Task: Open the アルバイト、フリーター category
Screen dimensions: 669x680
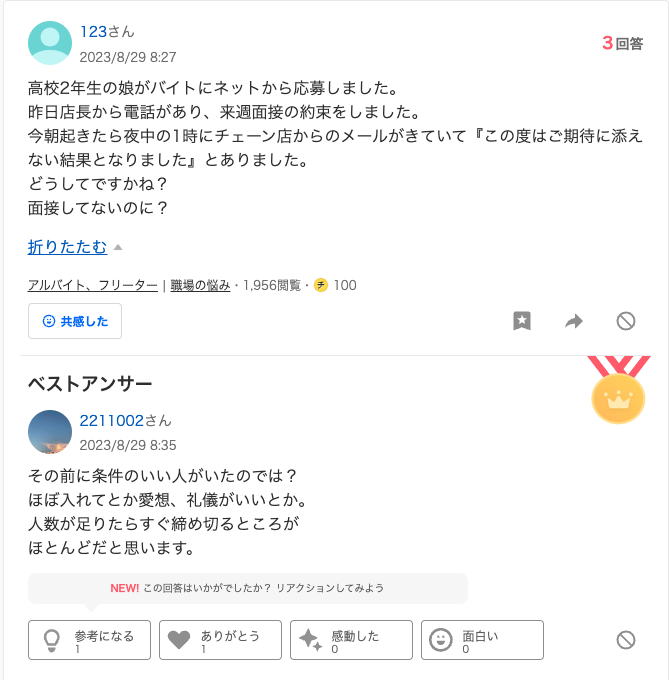Action: tap(92, 285)
